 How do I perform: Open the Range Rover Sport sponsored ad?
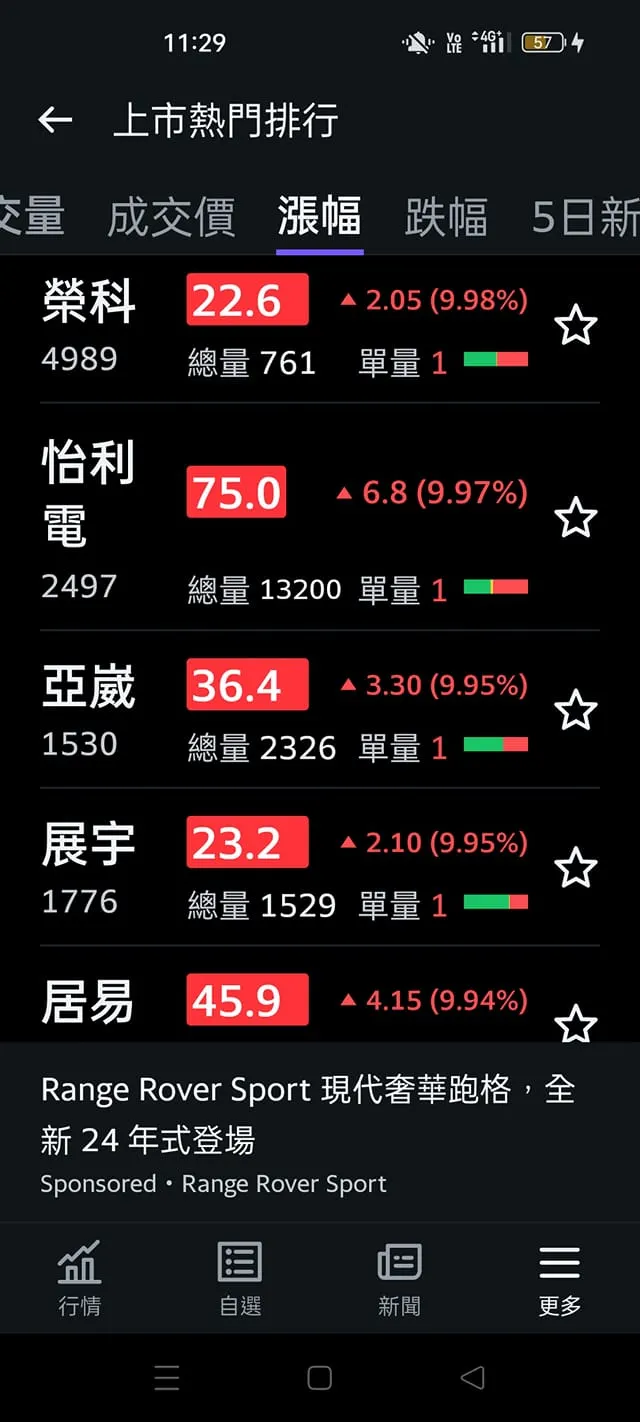308,1134
